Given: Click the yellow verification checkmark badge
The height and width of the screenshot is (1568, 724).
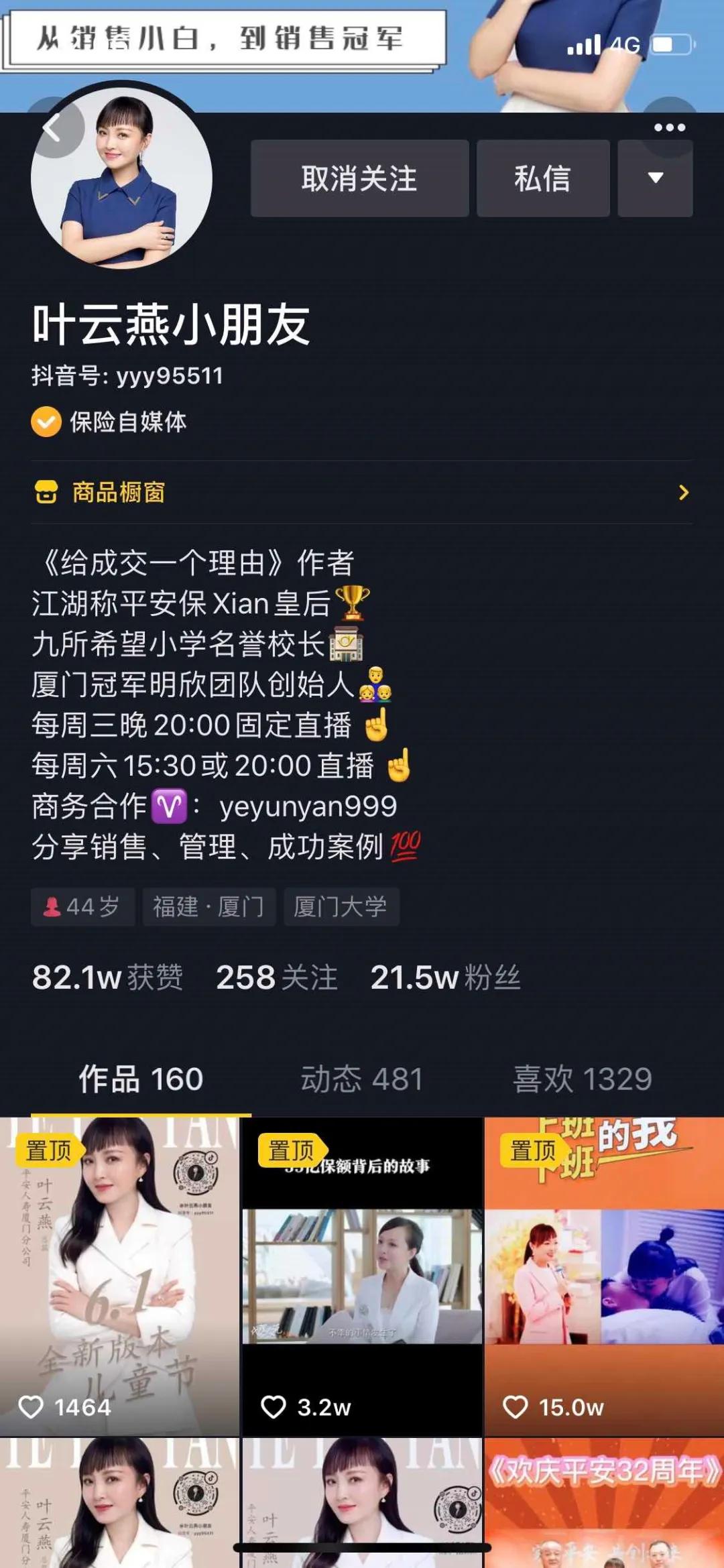Looking at the screenshot, I should pos(45,423).
